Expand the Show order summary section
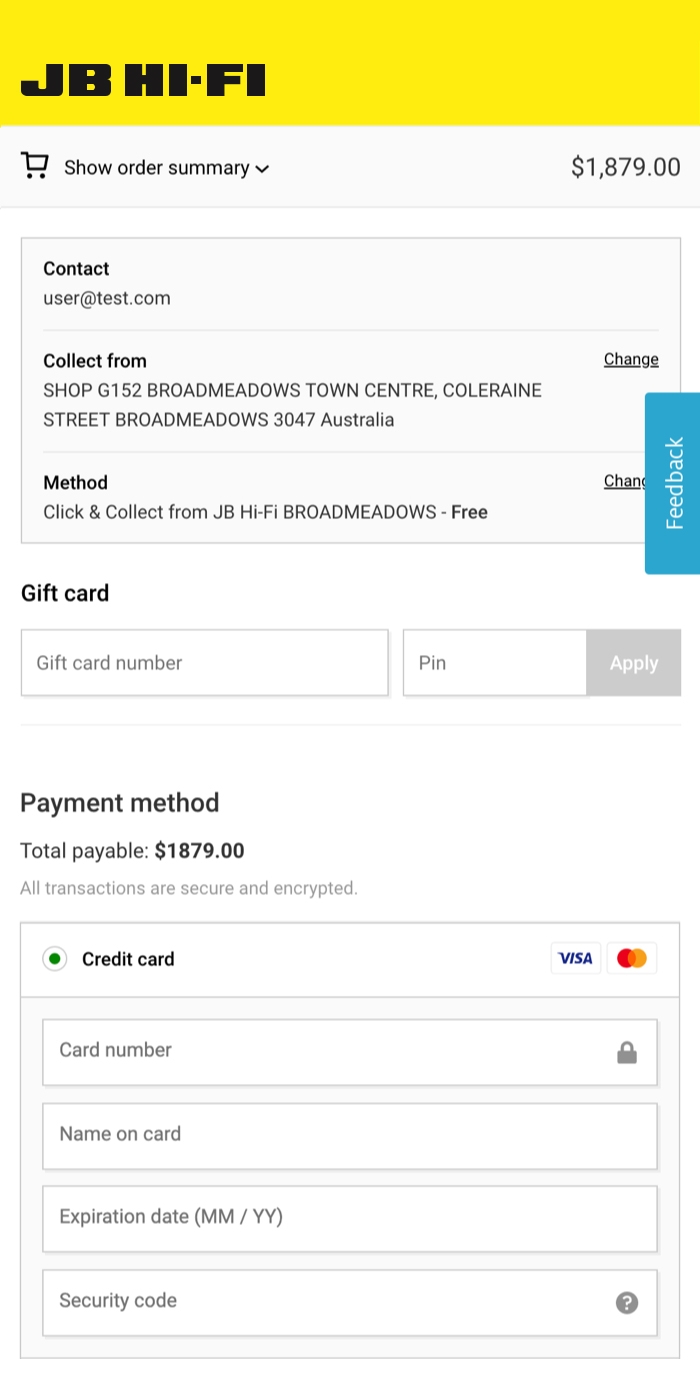Image resolution: width=700 pixels, height=1400 pixels. pyautogui.click(x=166, y=168)
